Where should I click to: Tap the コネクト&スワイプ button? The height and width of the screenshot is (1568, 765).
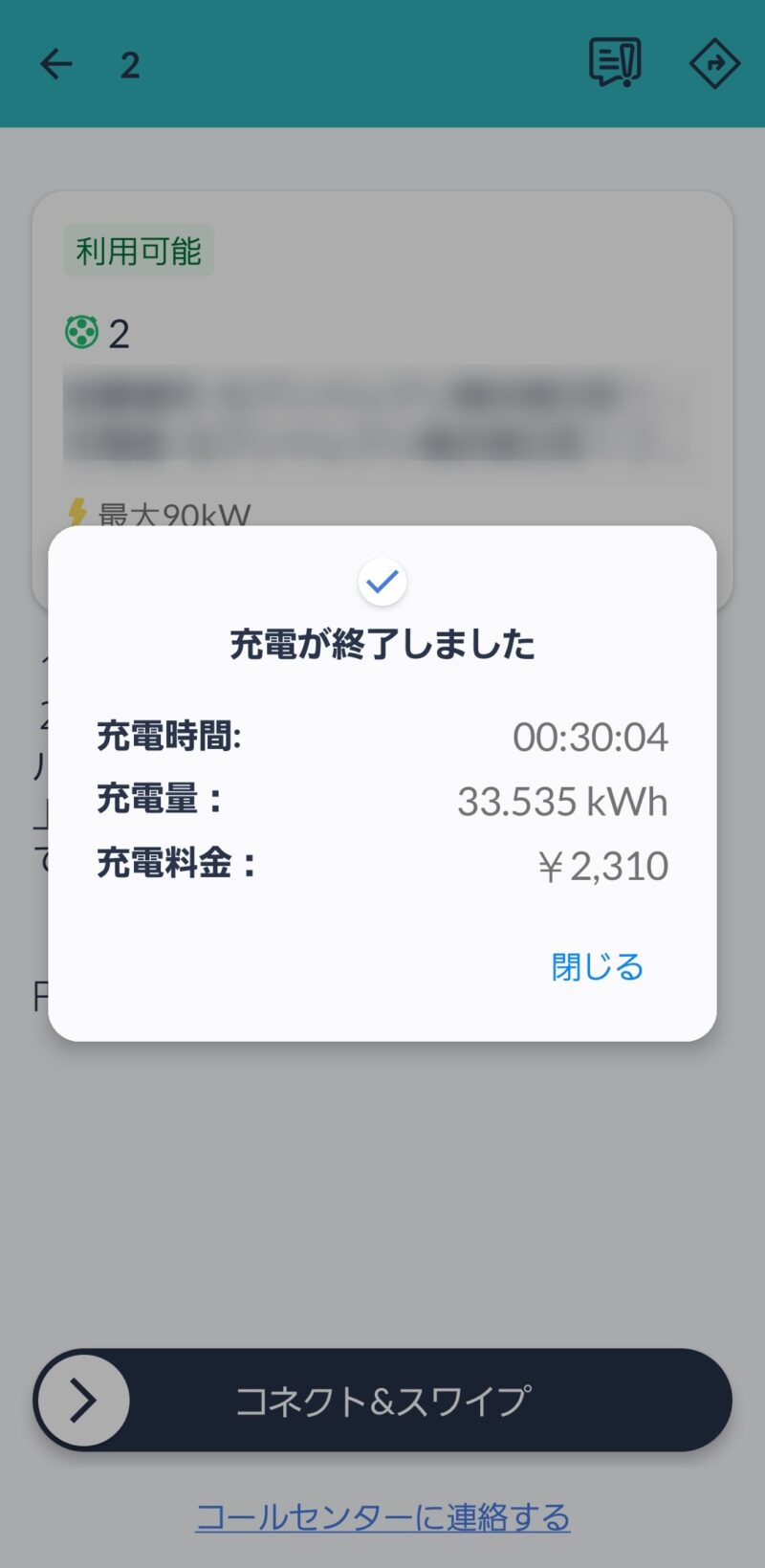pyautogui.click(x=382, y=1401)
